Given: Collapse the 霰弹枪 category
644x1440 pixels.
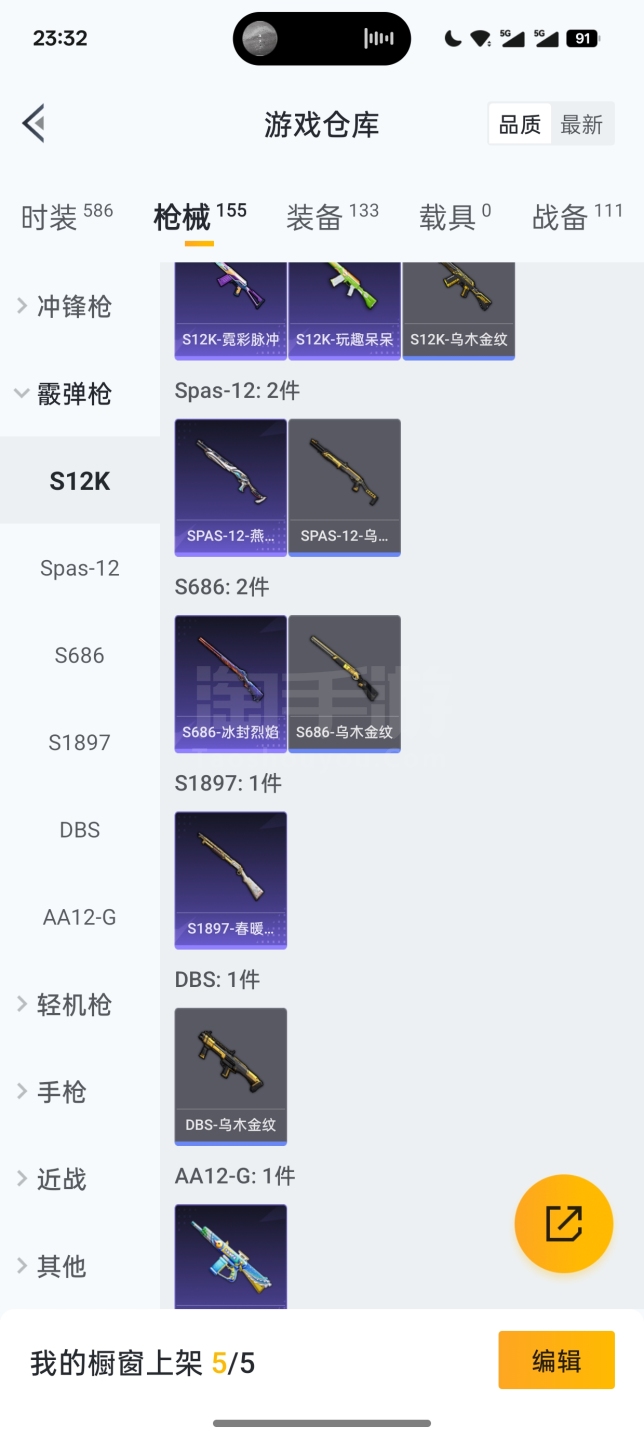Looking at the screenshot, I should click(73, 394).
